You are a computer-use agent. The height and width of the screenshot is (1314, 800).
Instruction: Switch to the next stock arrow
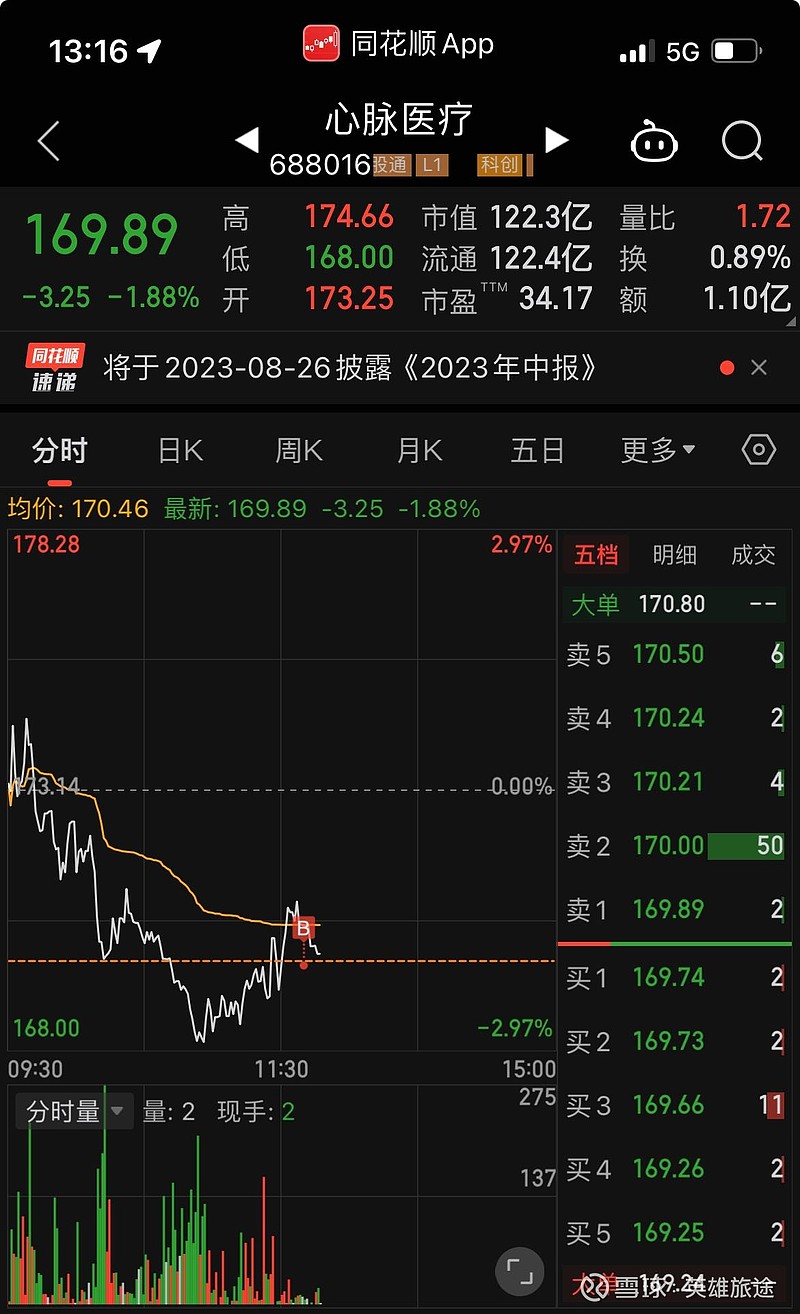point(557,141)
